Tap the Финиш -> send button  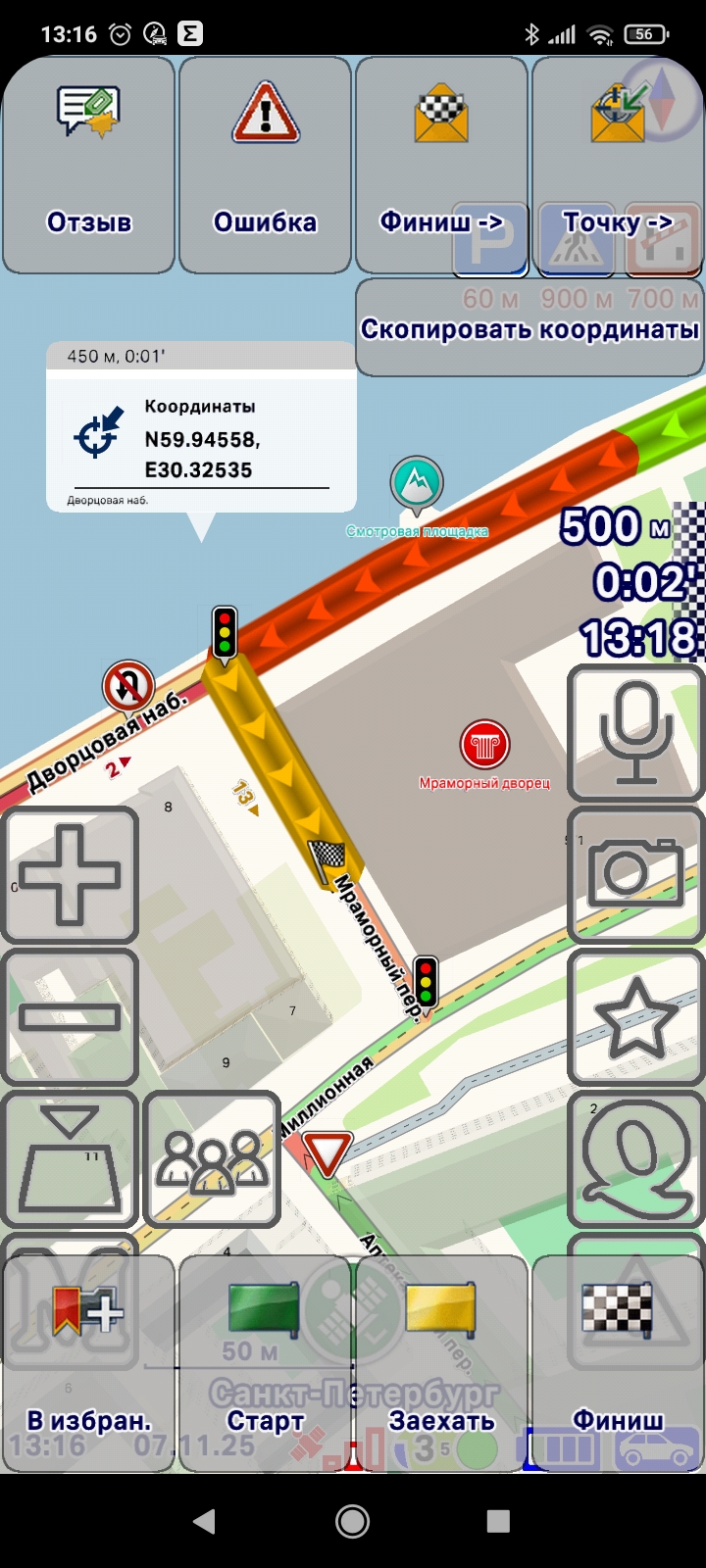pyautogui.click(x=441, y=165)
